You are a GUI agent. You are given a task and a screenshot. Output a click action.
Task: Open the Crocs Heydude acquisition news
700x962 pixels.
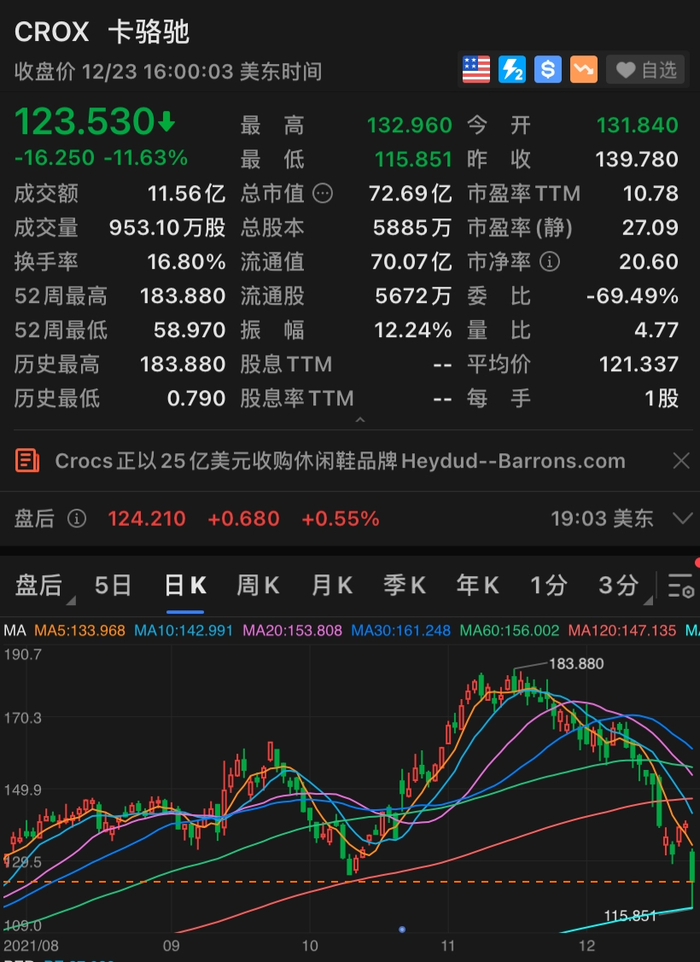[x=340, y=461]
